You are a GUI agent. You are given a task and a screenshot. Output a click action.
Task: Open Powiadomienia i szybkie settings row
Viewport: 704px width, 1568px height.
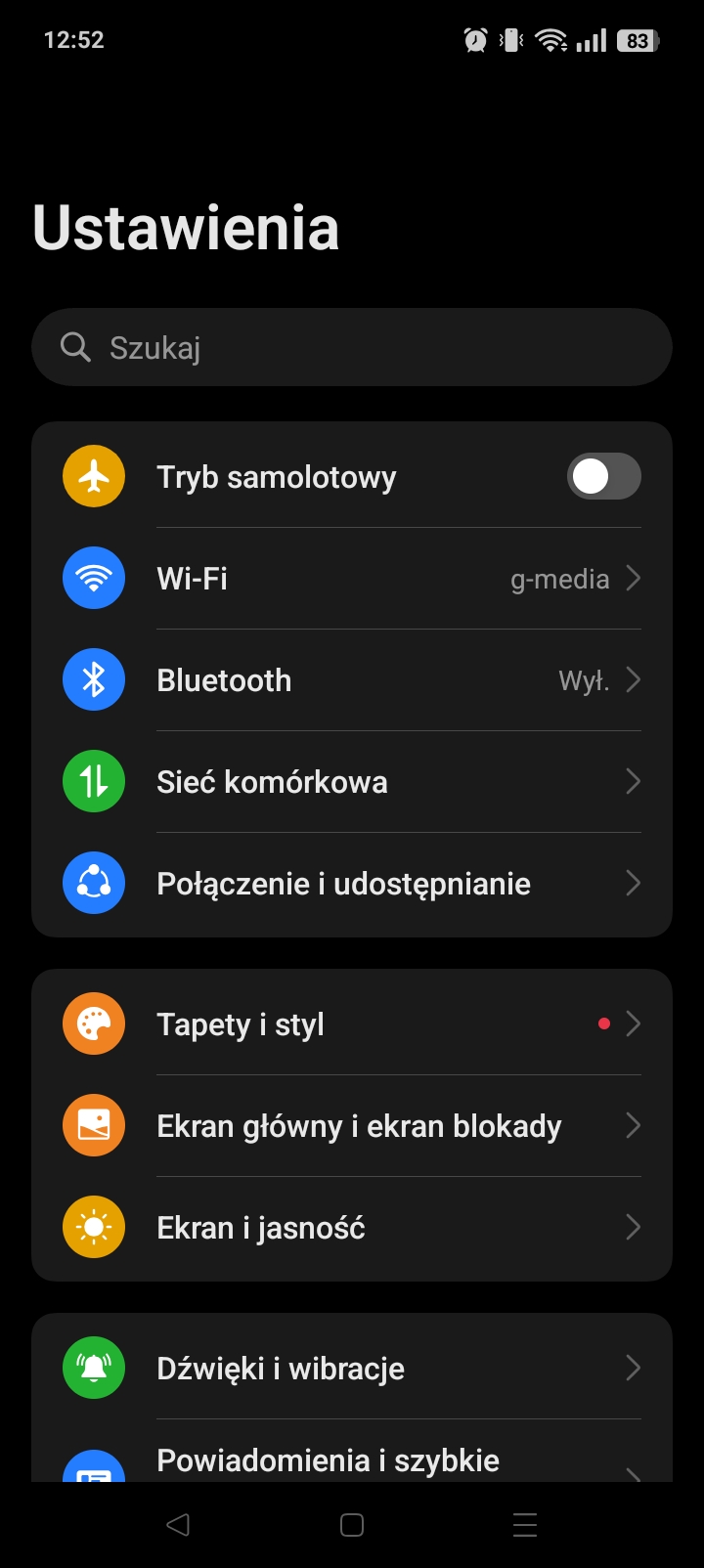point(352,1453)
